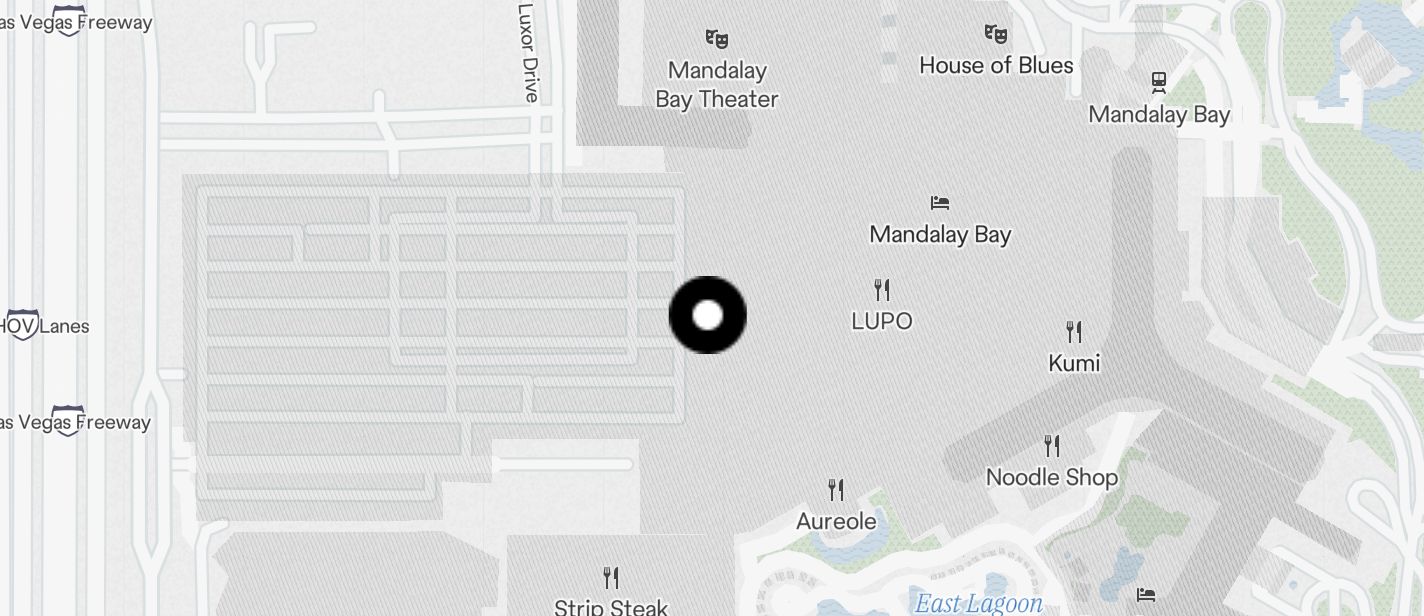The image size is (1424, 616).
Task: Select the LUPO restaurant on the map
Action: coord(881,291)
